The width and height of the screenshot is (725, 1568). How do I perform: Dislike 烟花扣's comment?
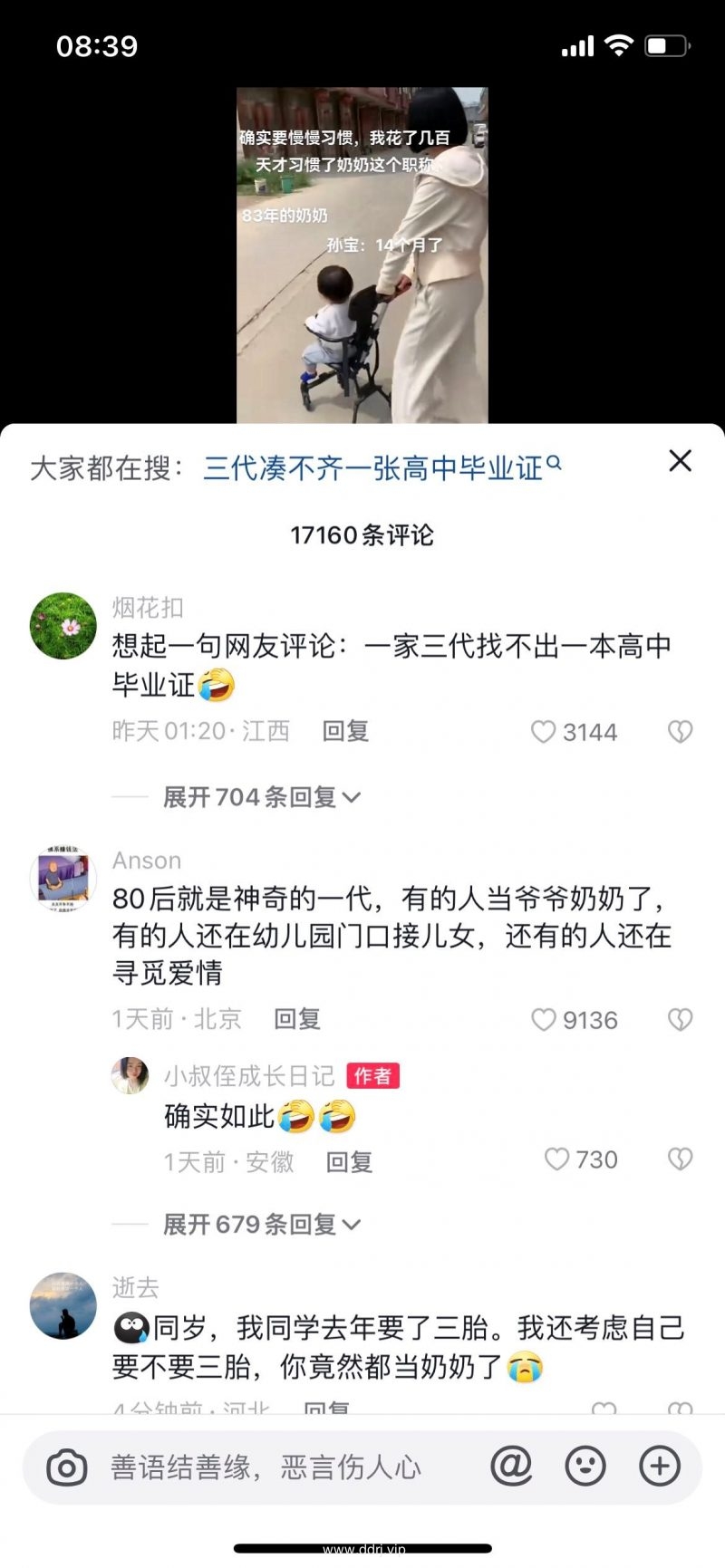tap(680, 732)
